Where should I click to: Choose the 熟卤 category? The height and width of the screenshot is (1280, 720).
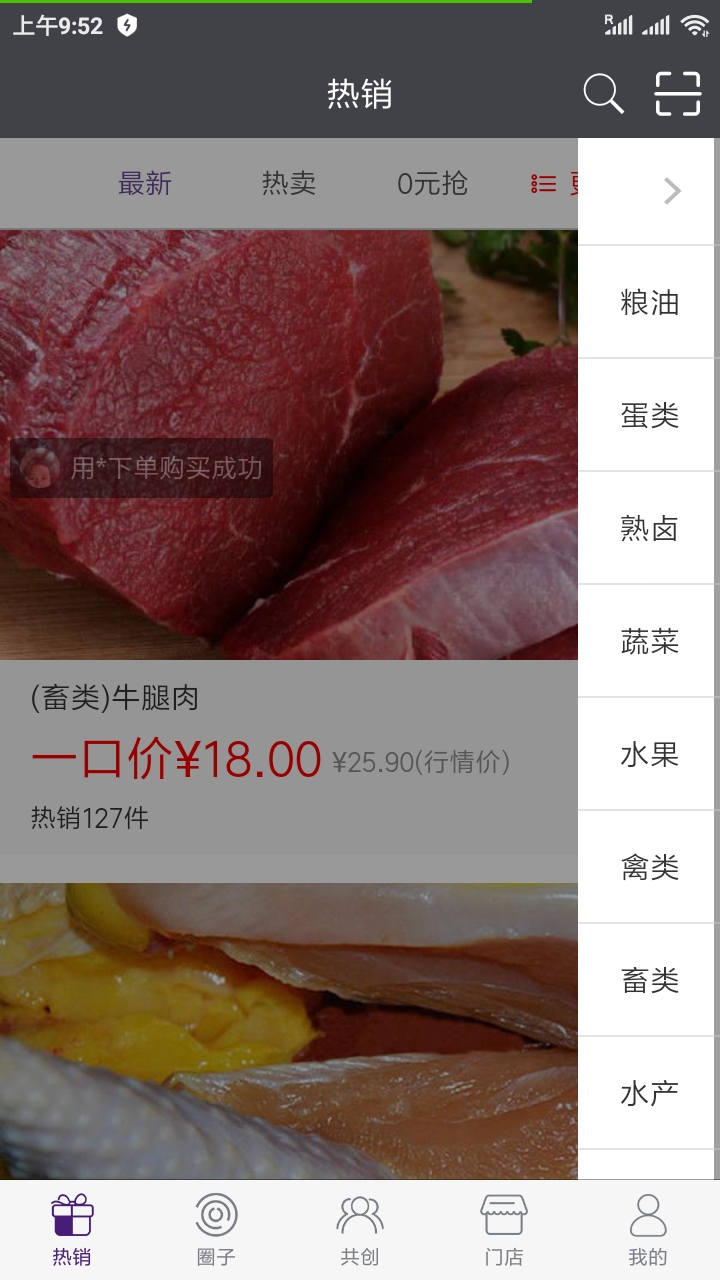(649, 528)
